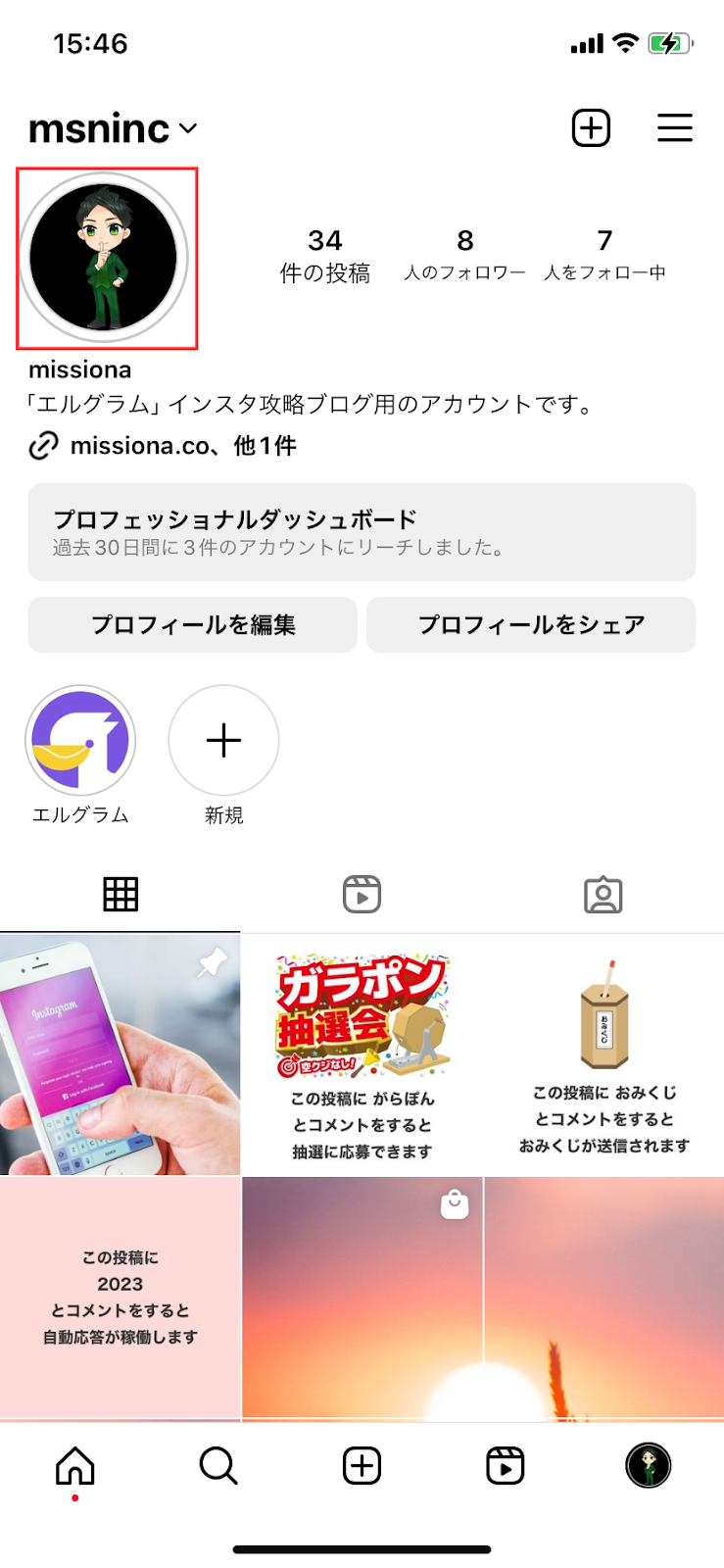Tap the create new post plus icon at top

[x=591, y=128]
